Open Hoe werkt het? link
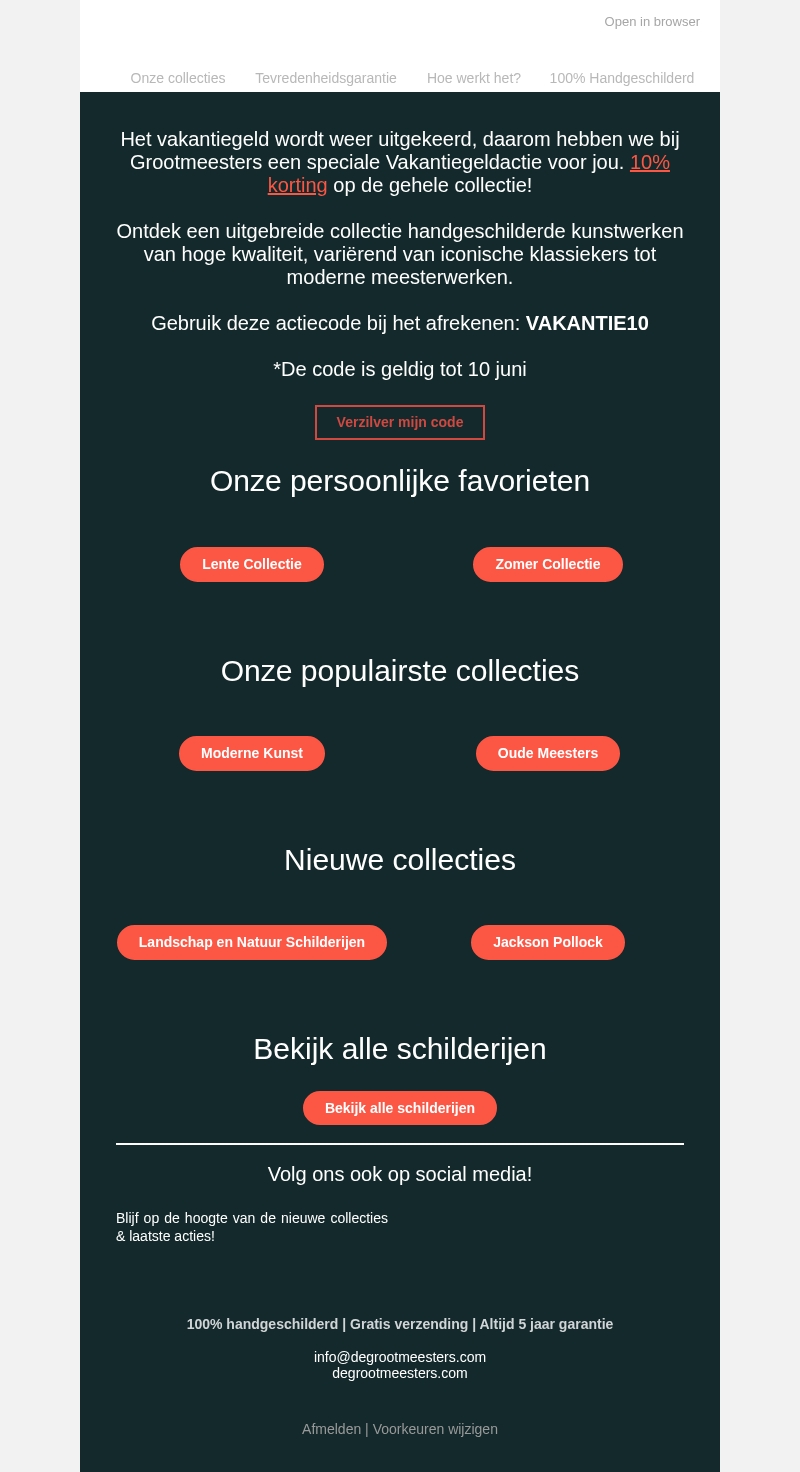Screen dimensions: 800x1472 point(474,78)
